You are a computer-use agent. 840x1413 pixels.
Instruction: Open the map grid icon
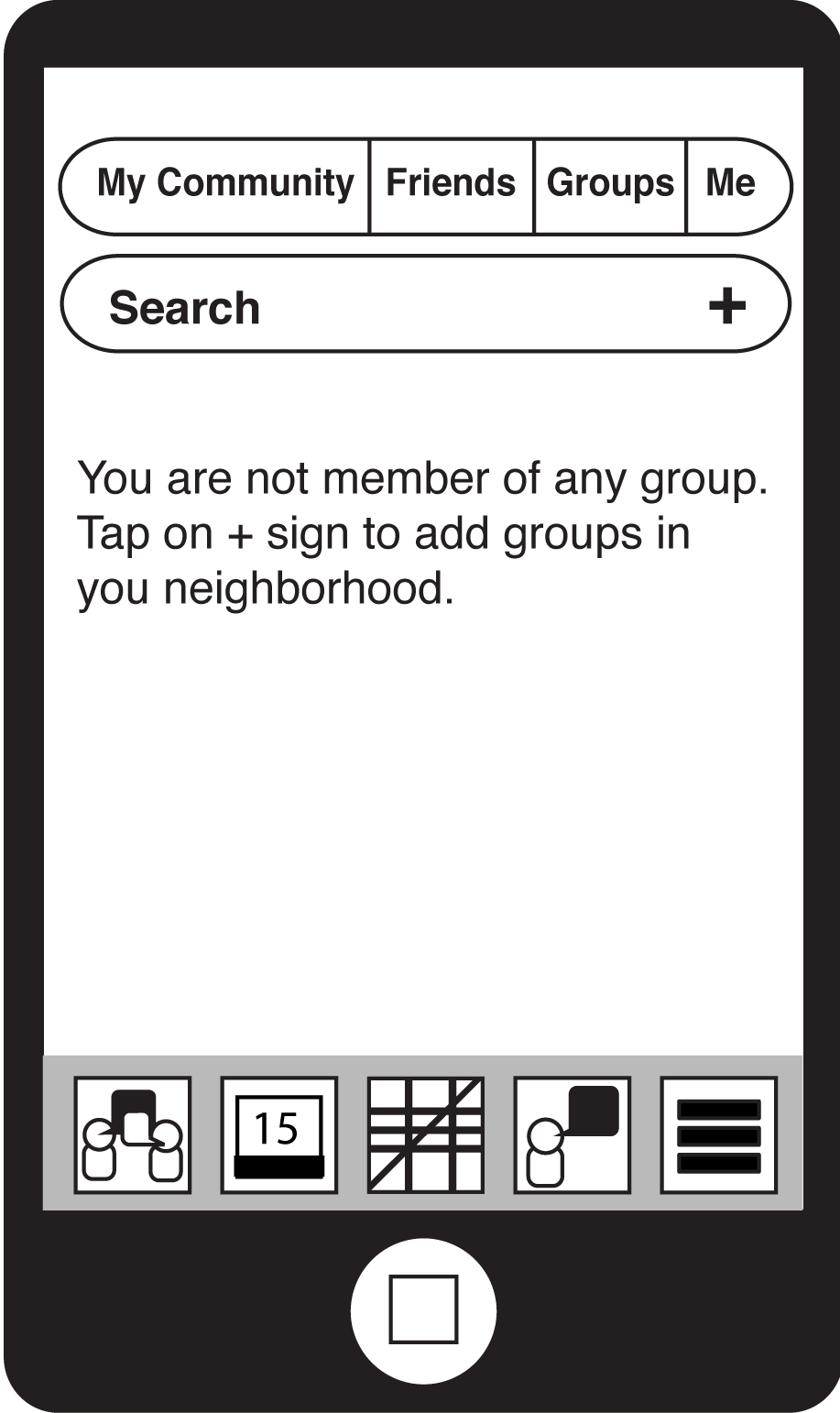coord(426,1135)
